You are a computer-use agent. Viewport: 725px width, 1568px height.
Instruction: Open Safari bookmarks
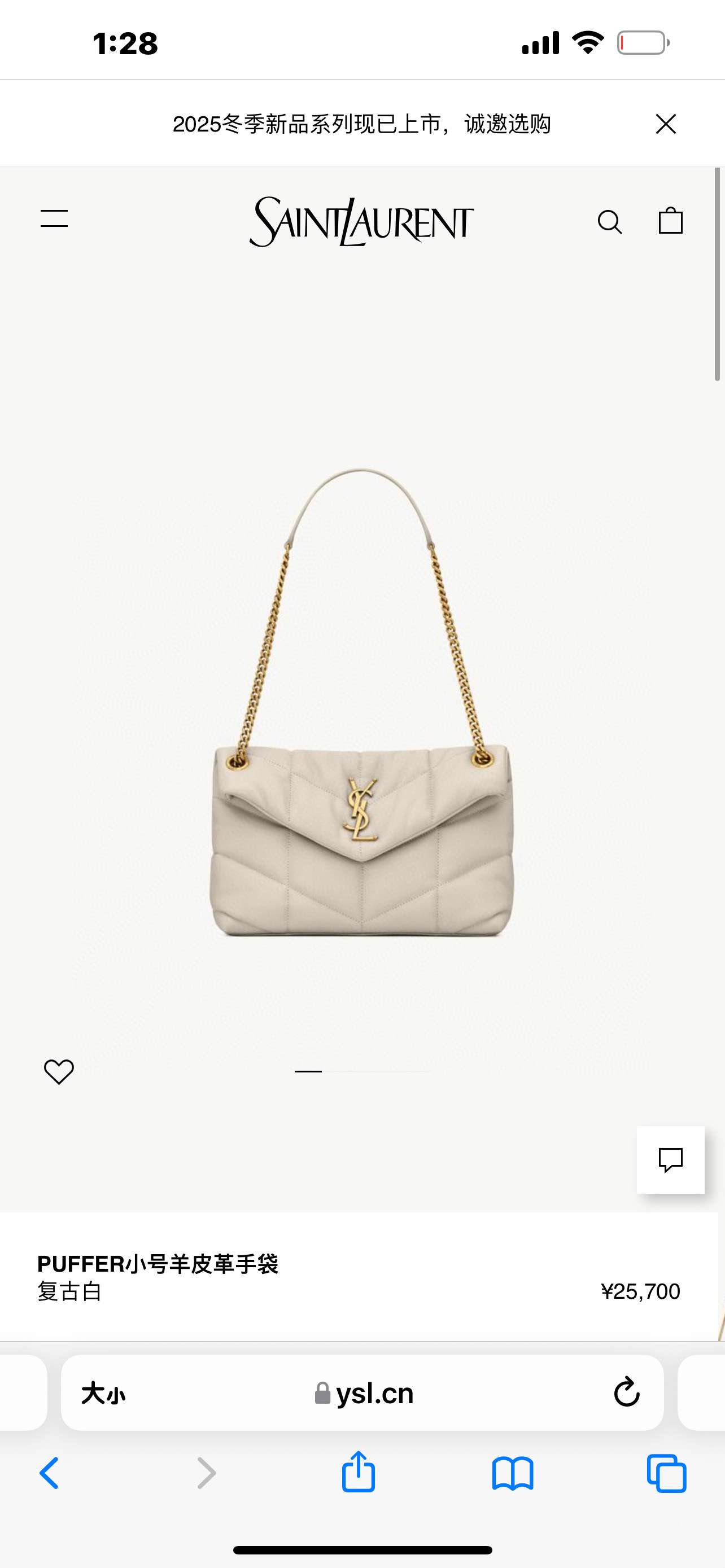point(513,1473)
